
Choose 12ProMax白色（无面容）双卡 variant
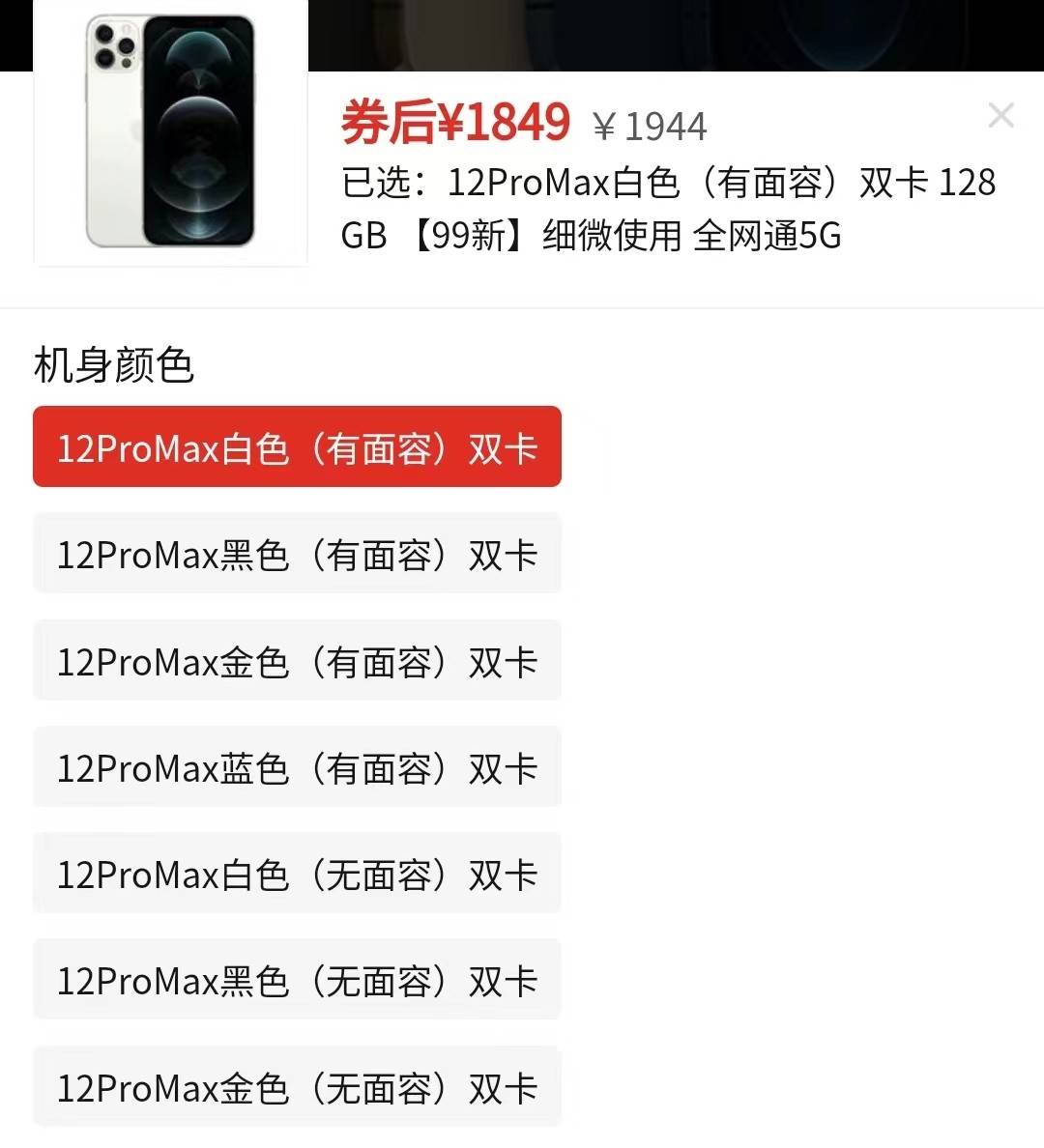(x=297, y=874)
